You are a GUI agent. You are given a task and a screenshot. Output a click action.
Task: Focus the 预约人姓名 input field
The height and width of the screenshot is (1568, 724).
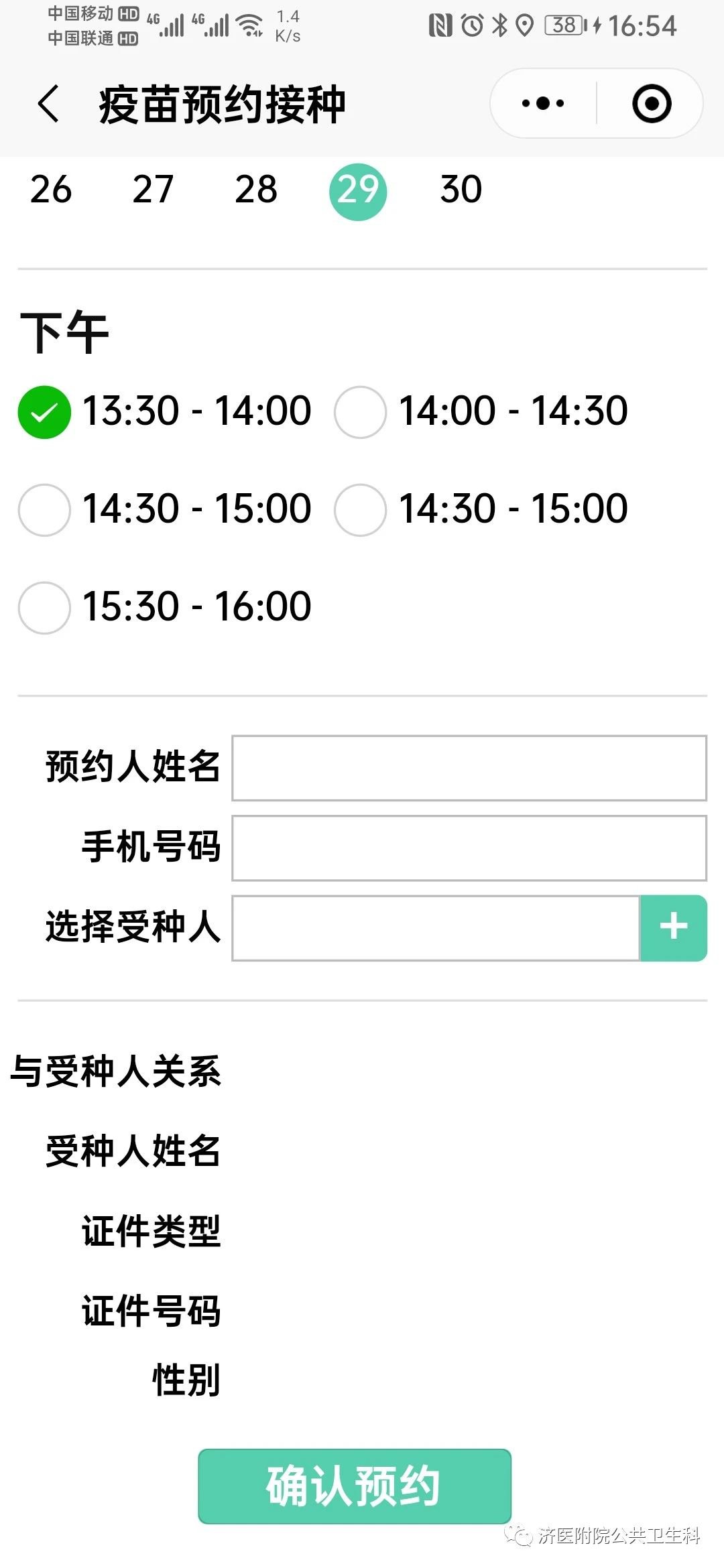tap(469, 768)
